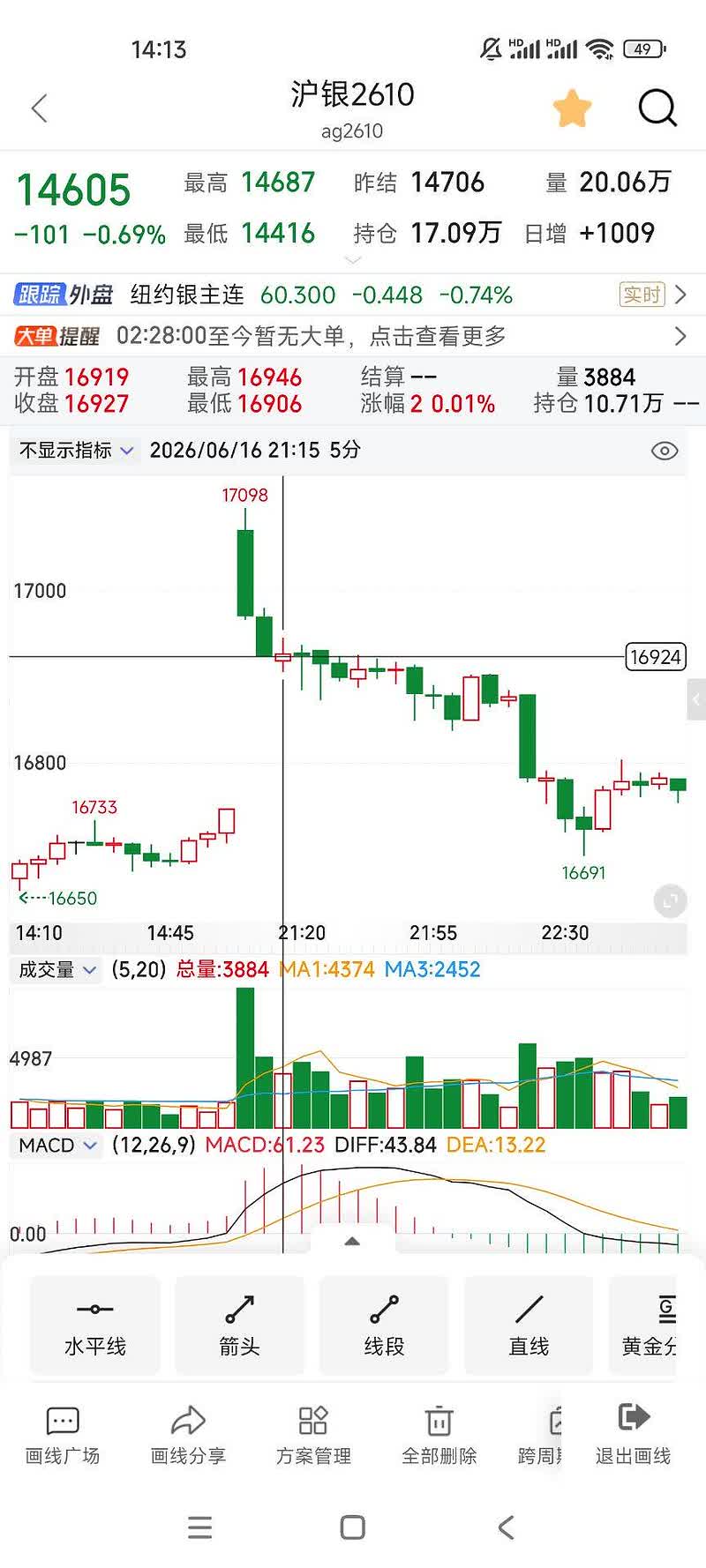The image size is (706, 1568).
Task: Select the 直线 drawing tool
Action: pyautogui.click(x=529, y=1325)
